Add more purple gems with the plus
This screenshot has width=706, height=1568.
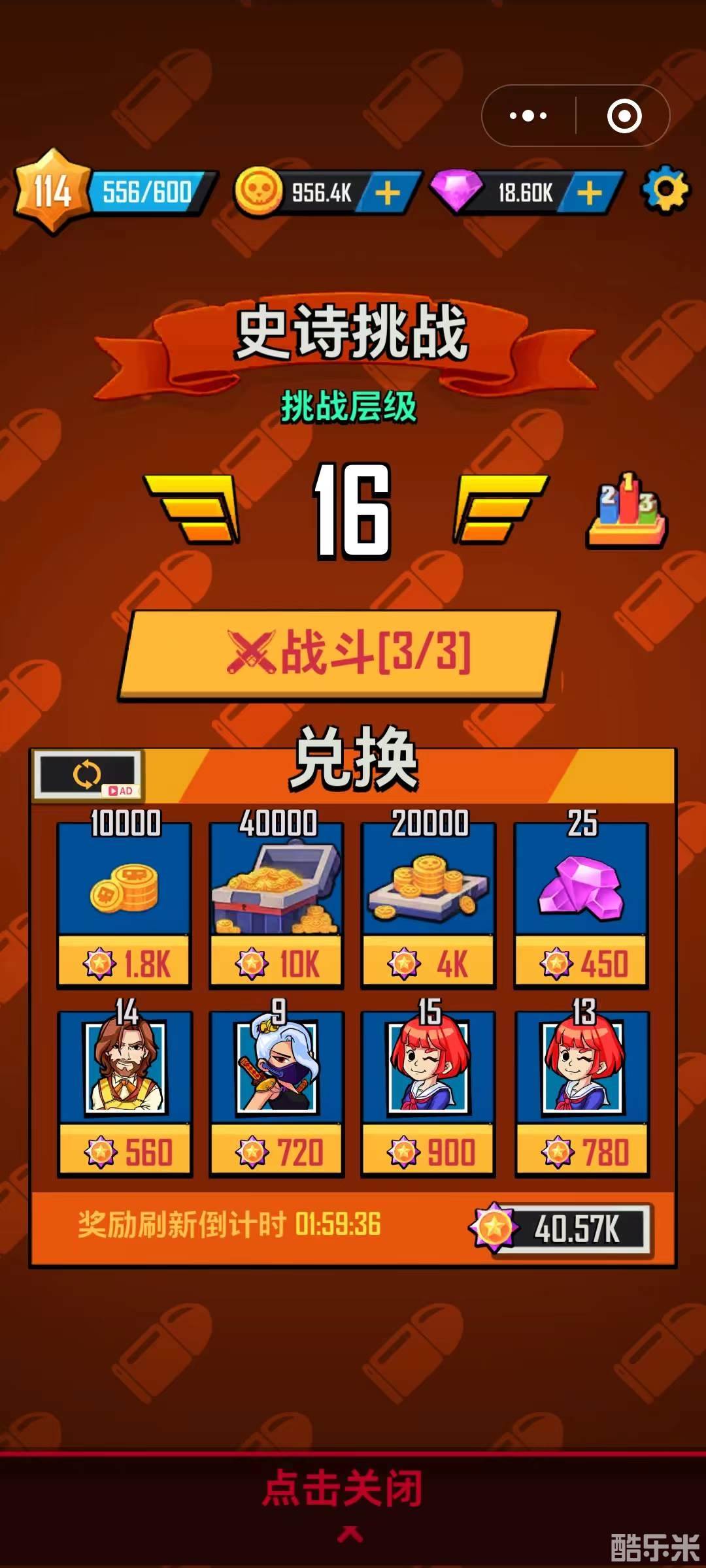(x=590, y=193)
